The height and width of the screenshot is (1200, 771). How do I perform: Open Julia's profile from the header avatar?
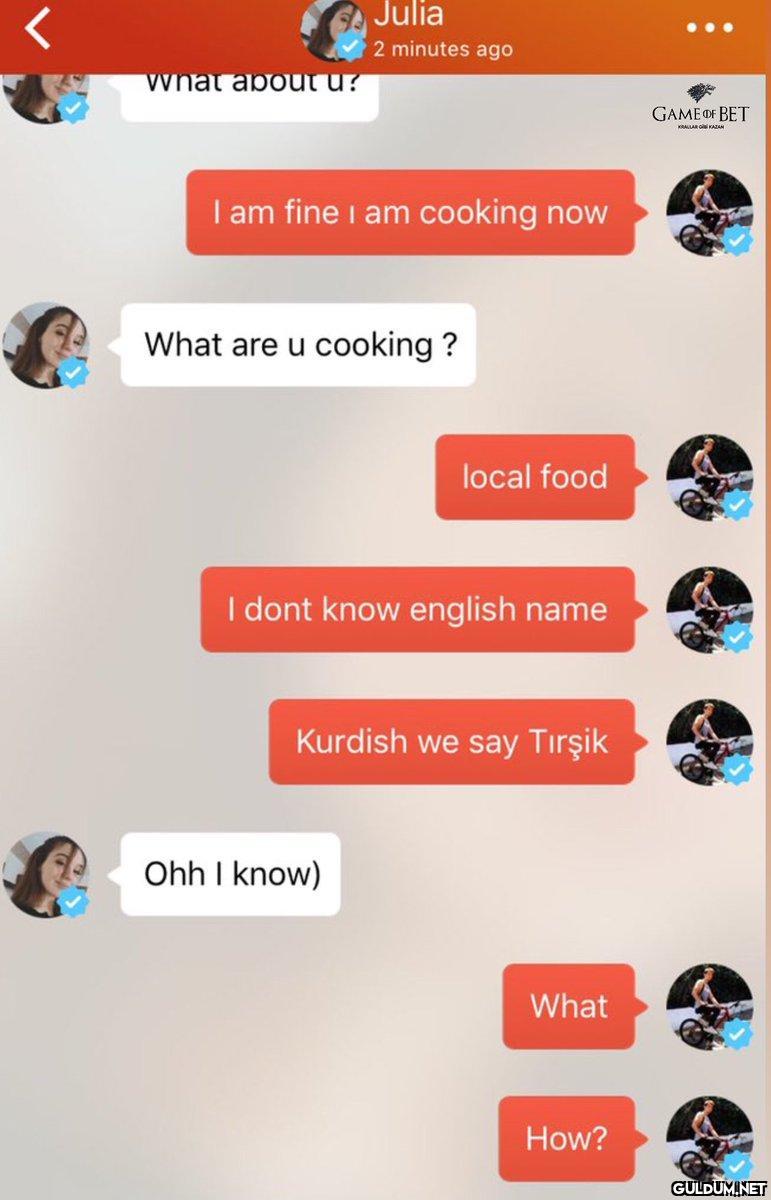click(333, 30)
